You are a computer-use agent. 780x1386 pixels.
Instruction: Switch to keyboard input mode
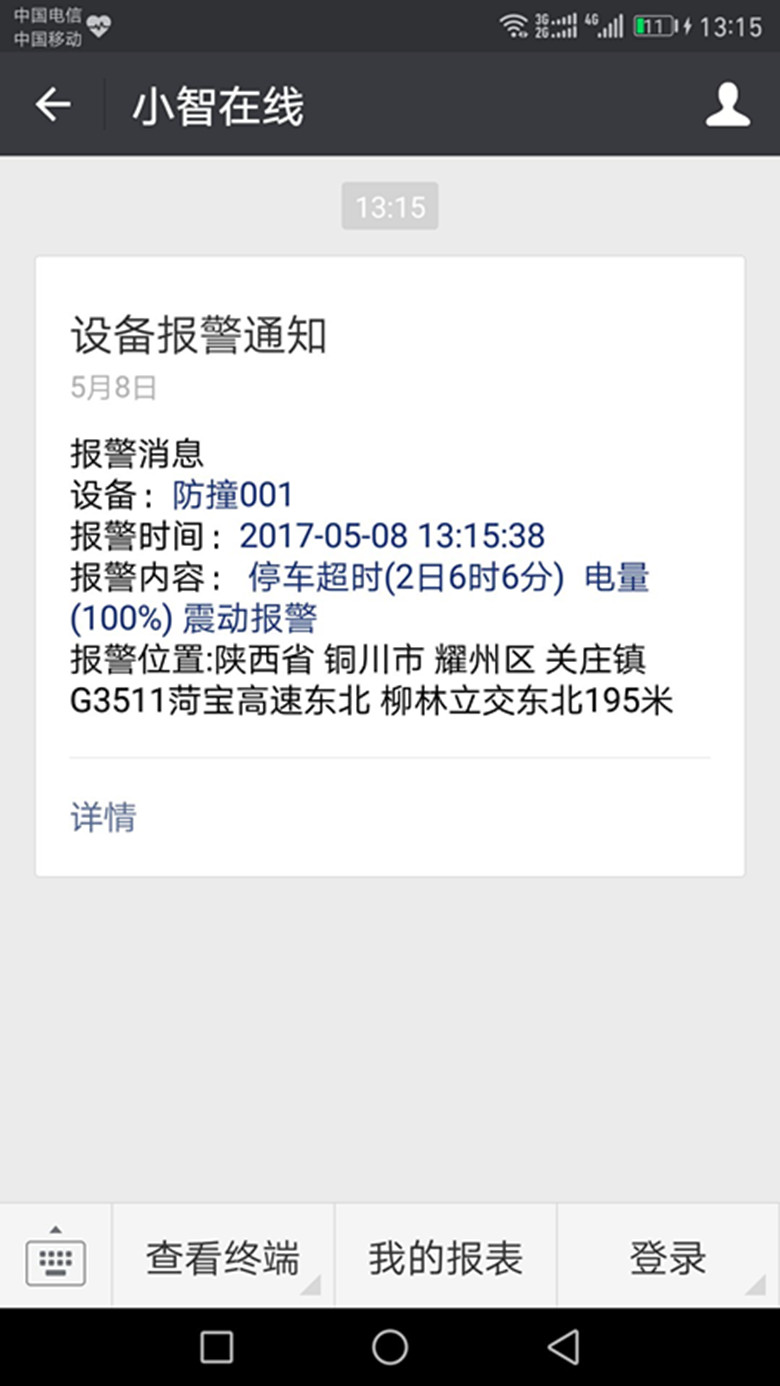coord(56,1256)
